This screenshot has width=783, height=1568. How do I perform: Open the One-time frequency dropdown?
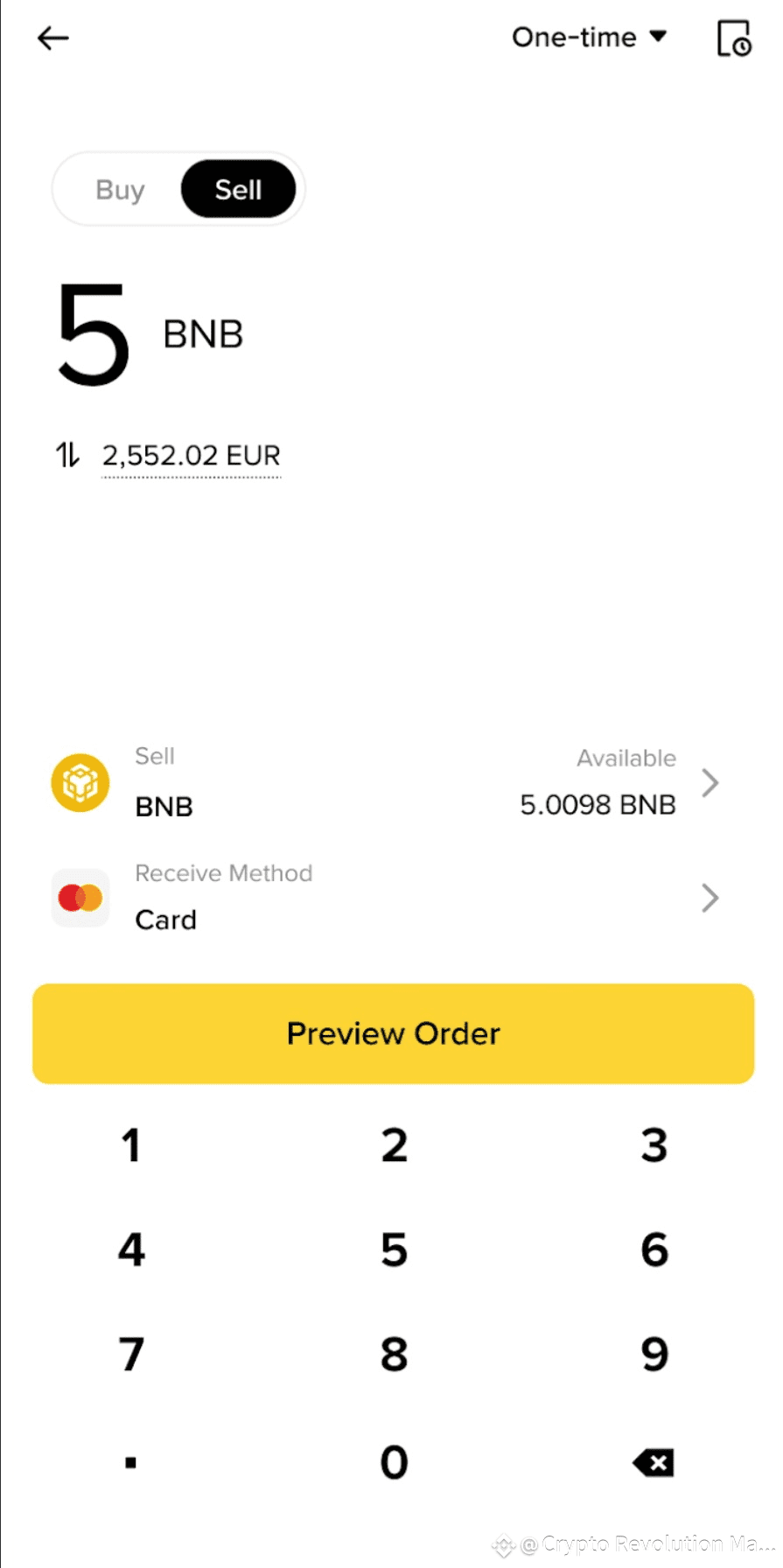click(590, 37)
